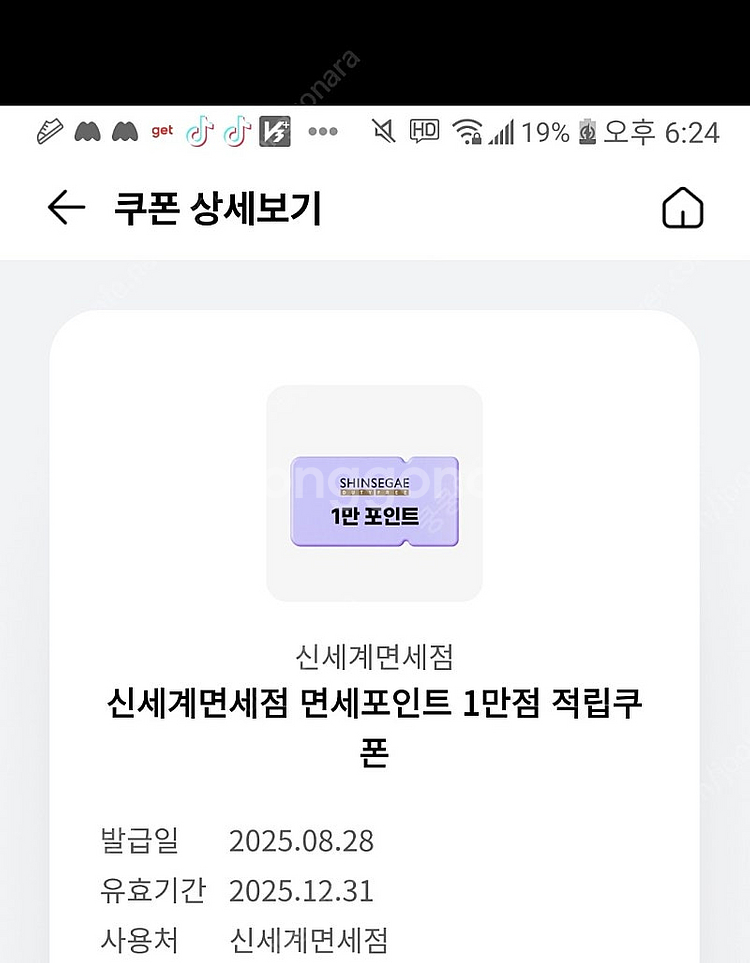This screenshot has width=750, height=963.
Task: Open the home icon in the header
Action: [x=683, y=209]
